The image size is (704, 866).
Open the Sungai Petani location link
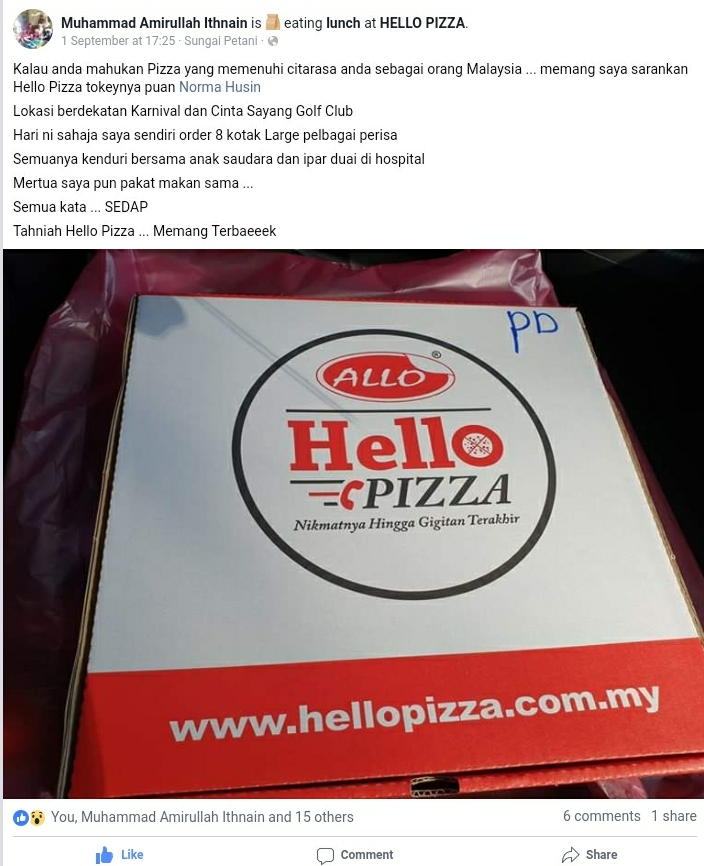point(224,41)
